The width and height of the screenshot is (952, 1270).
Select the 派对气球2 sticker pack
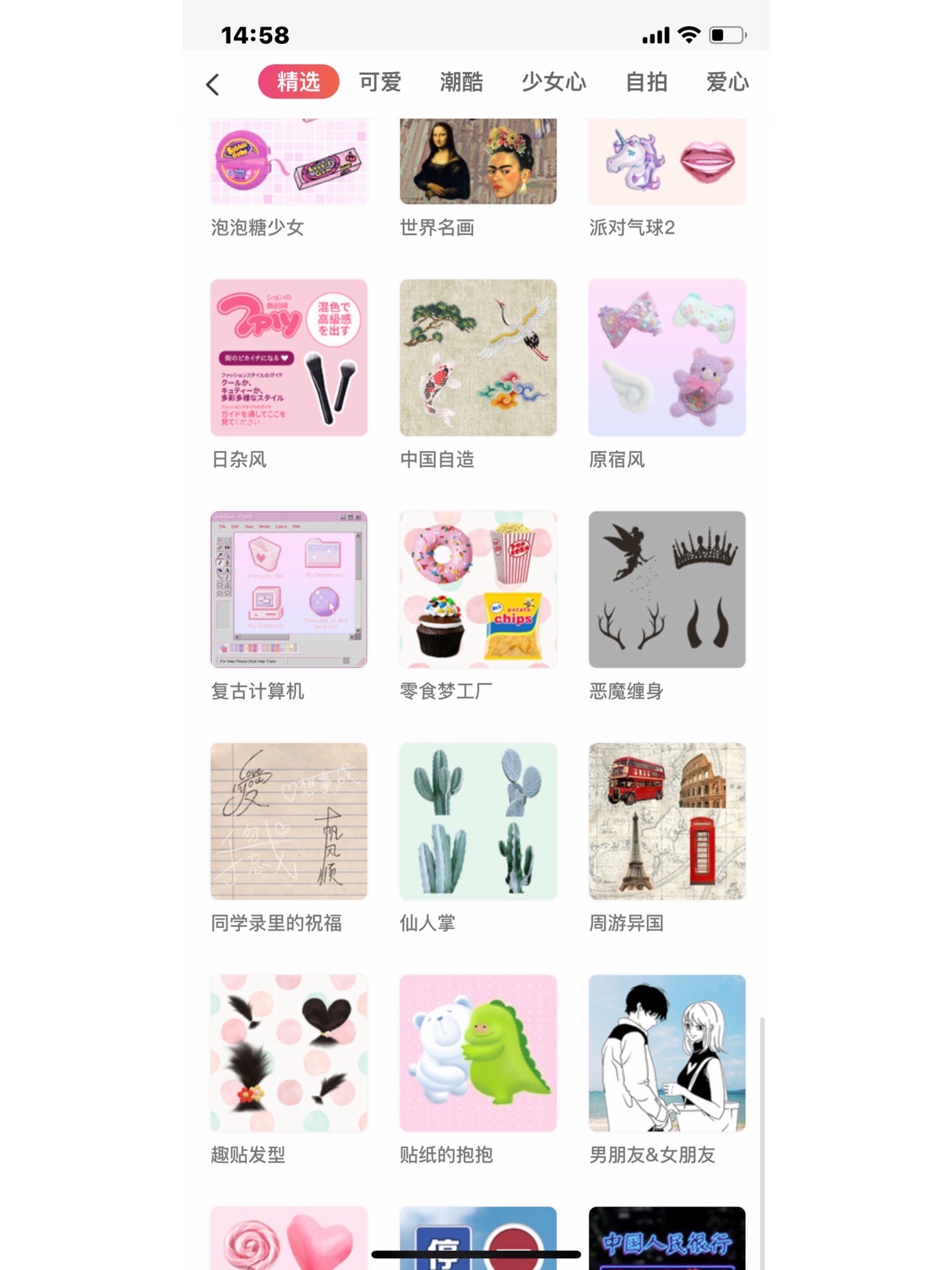667,162
